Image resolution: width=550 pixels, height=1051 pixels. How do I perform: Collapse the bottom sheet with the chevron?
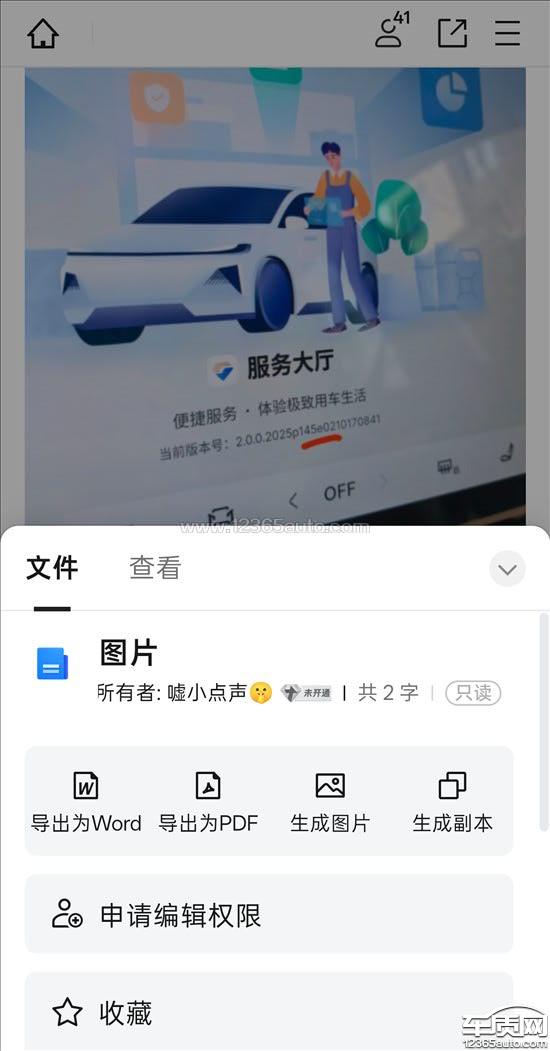coord(507,569)
